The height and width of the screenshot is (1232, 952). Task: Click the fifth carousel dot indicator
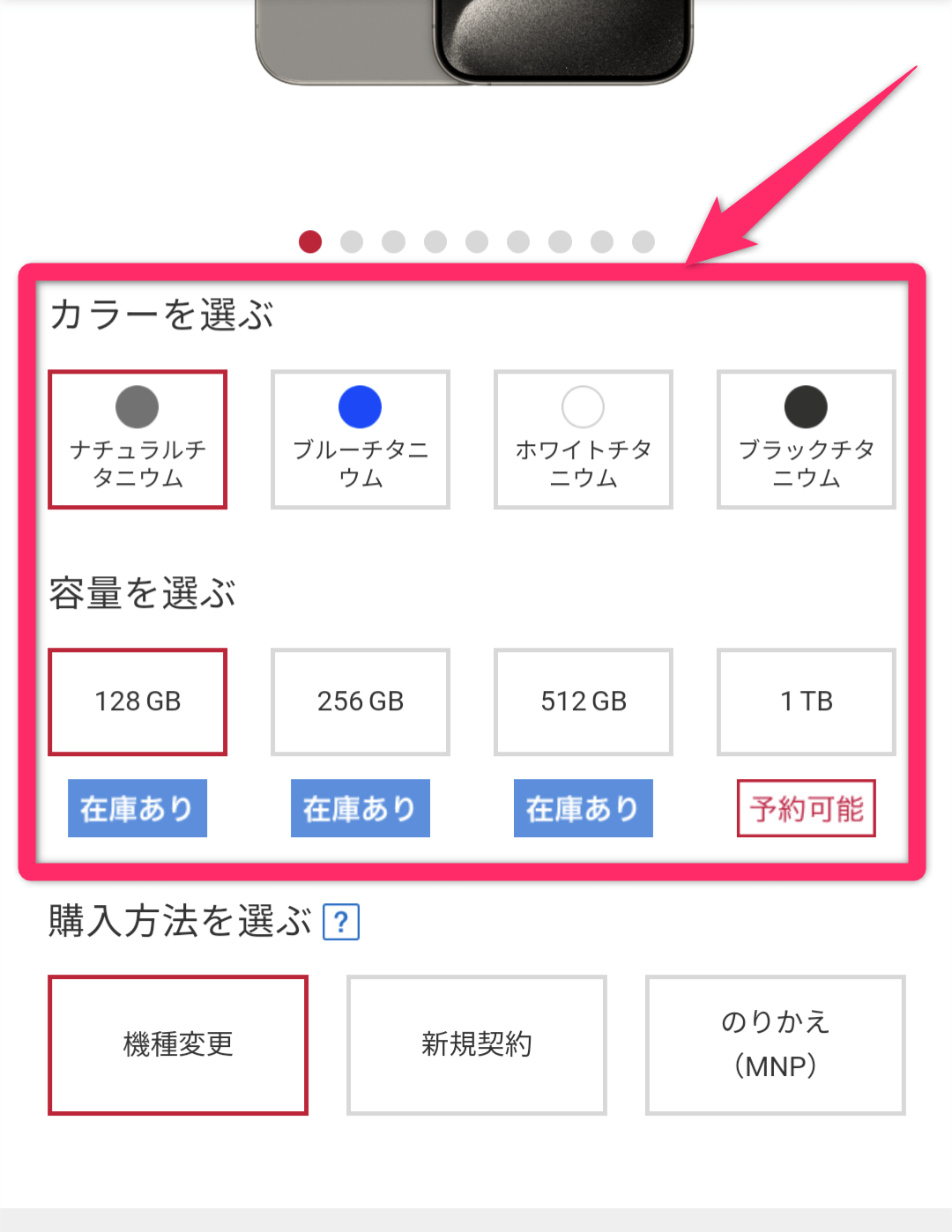point(475,241)
